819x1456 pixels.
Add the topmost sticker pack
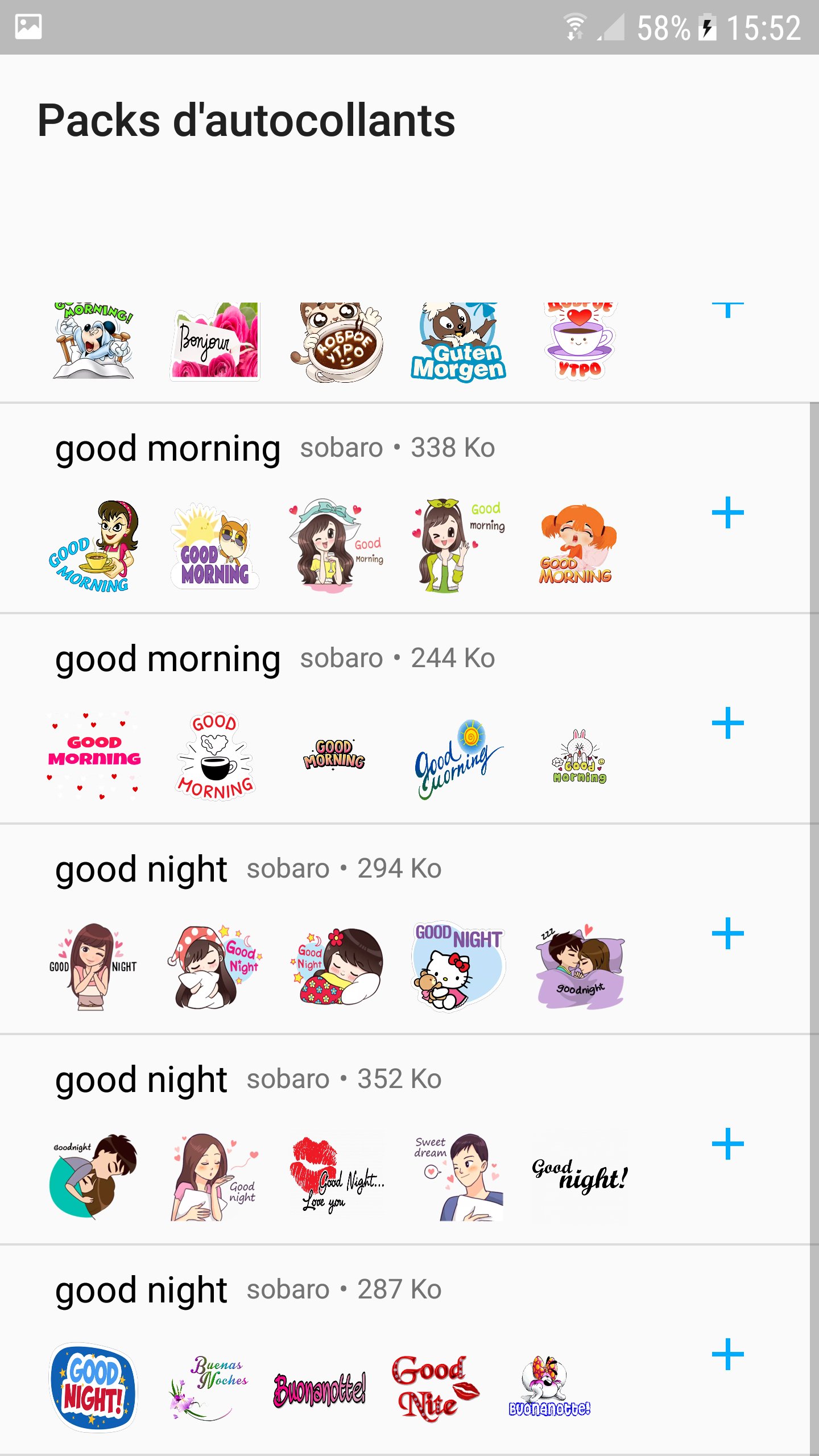click(x=729, y=307)
